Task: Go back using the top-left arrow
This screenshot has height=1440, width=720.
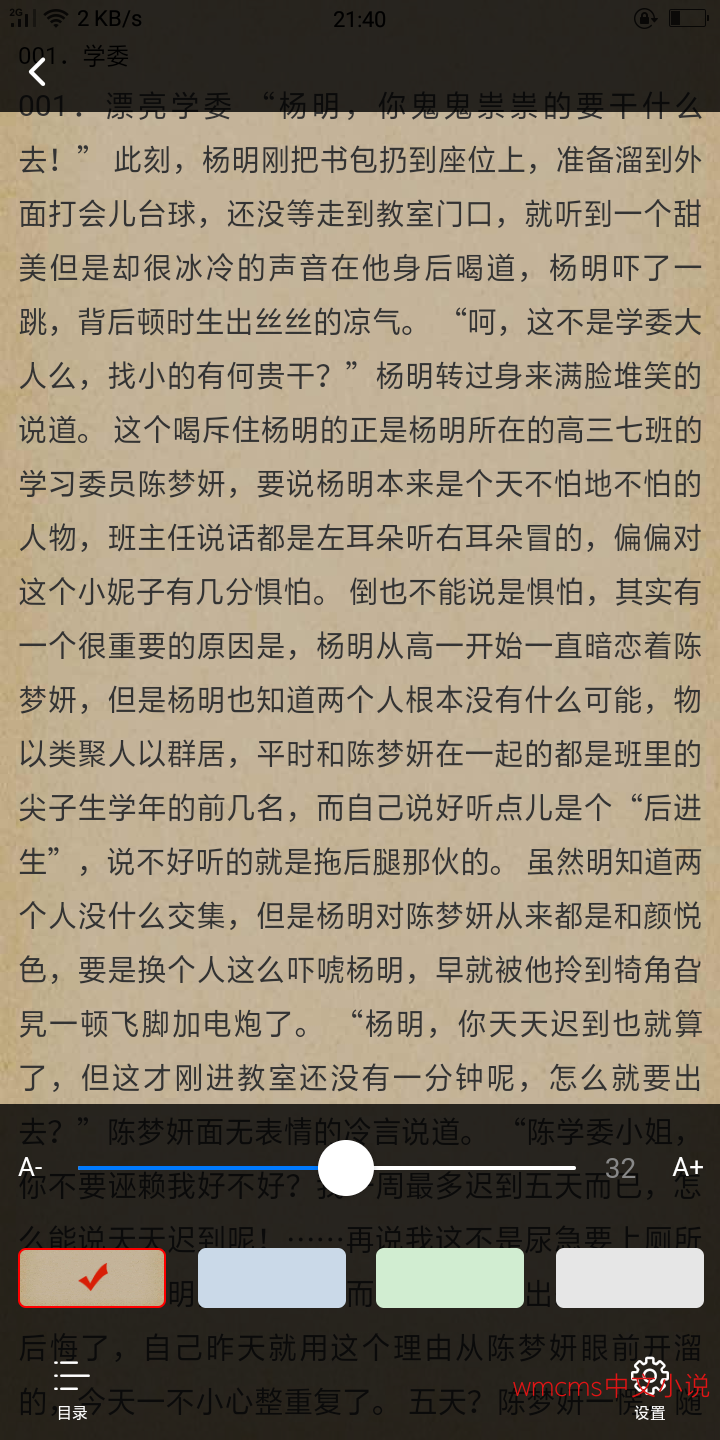Action: click(x=37, y=72)
